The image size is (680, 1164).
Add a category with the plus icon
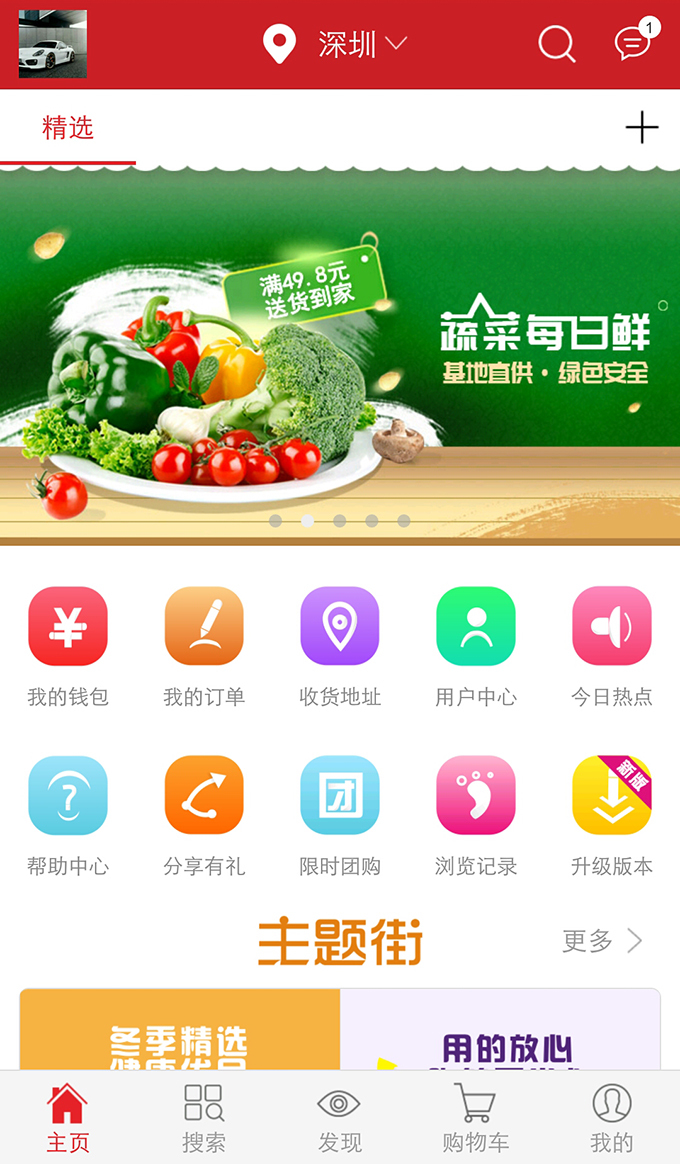coord(642,128)
